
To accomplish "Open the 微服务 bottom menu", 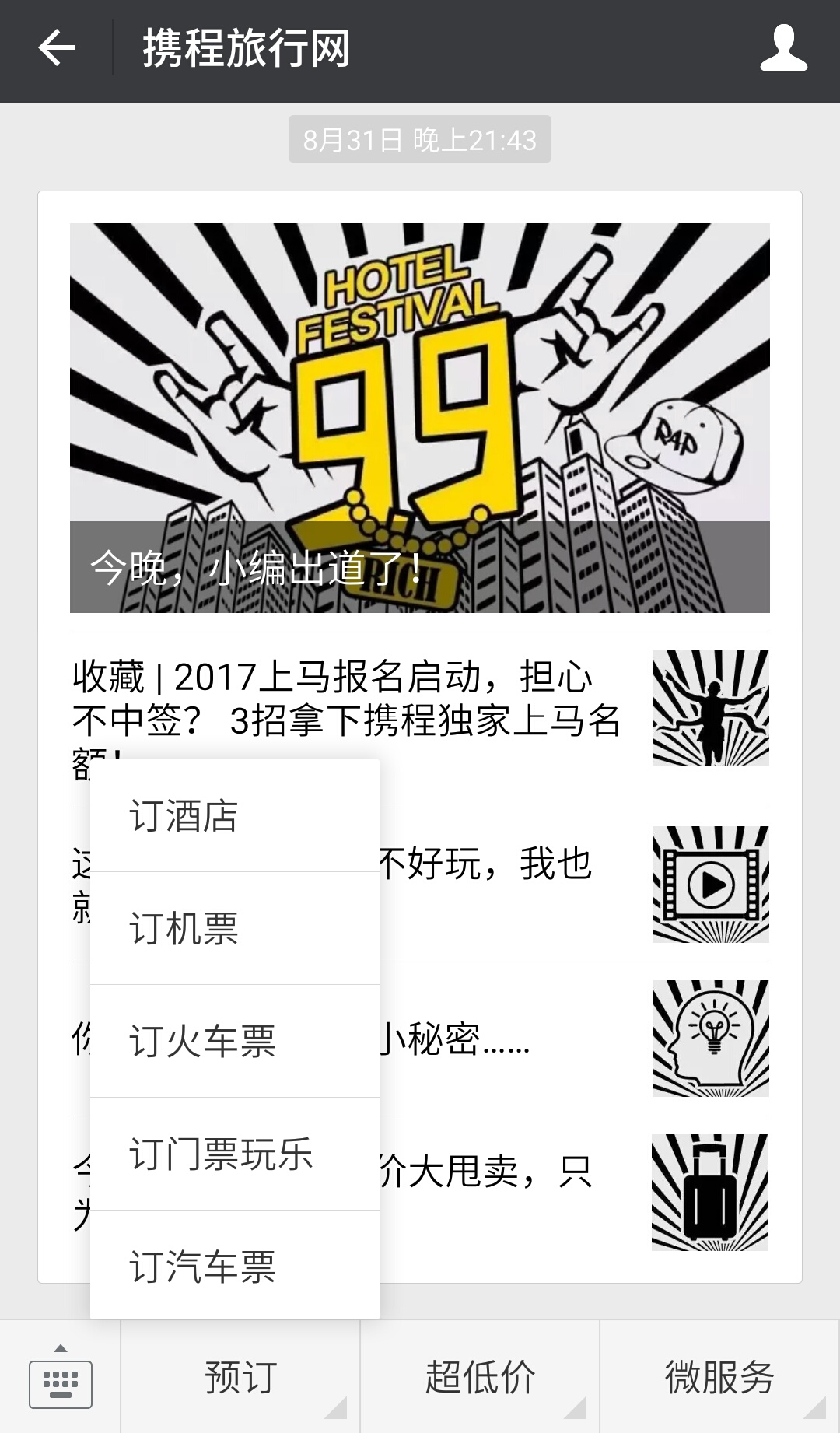I will coord(719,1378).
